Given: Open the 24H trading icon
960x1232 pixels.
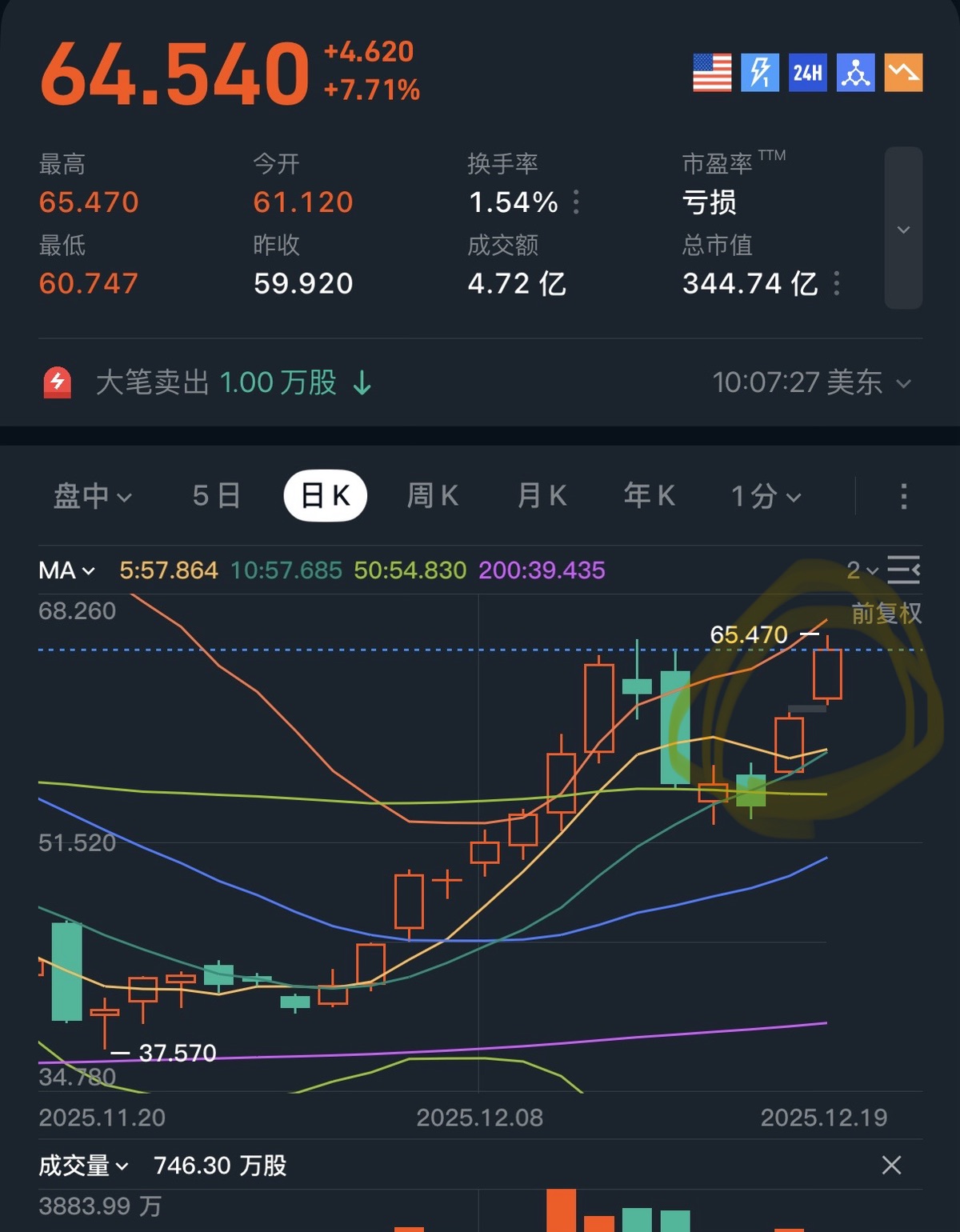Looking at the screenshot, I should point(807,73).
